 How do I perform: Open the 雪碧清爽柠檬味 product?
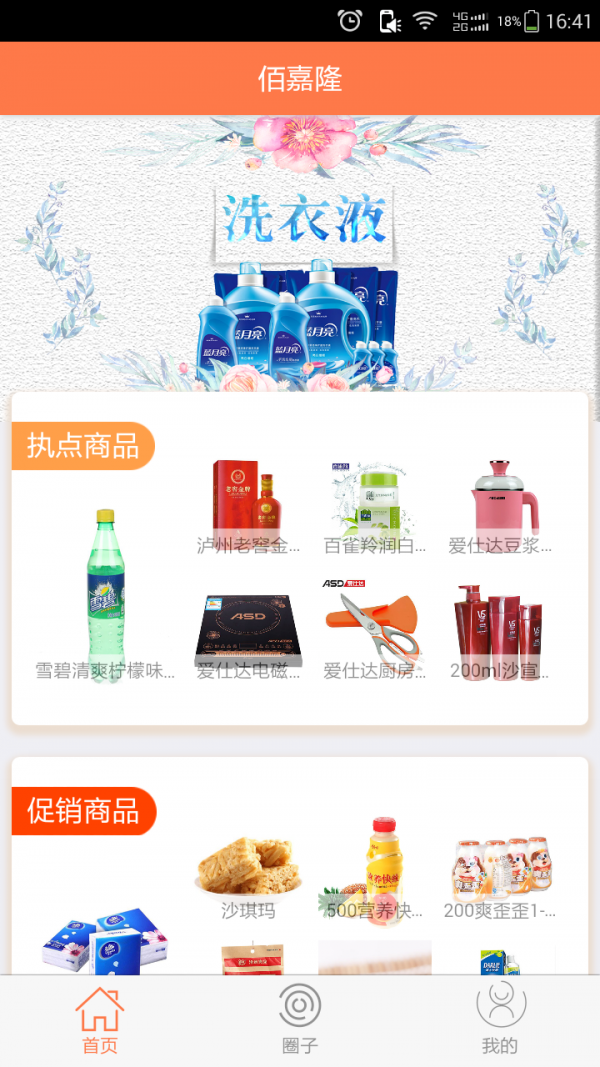105,590
